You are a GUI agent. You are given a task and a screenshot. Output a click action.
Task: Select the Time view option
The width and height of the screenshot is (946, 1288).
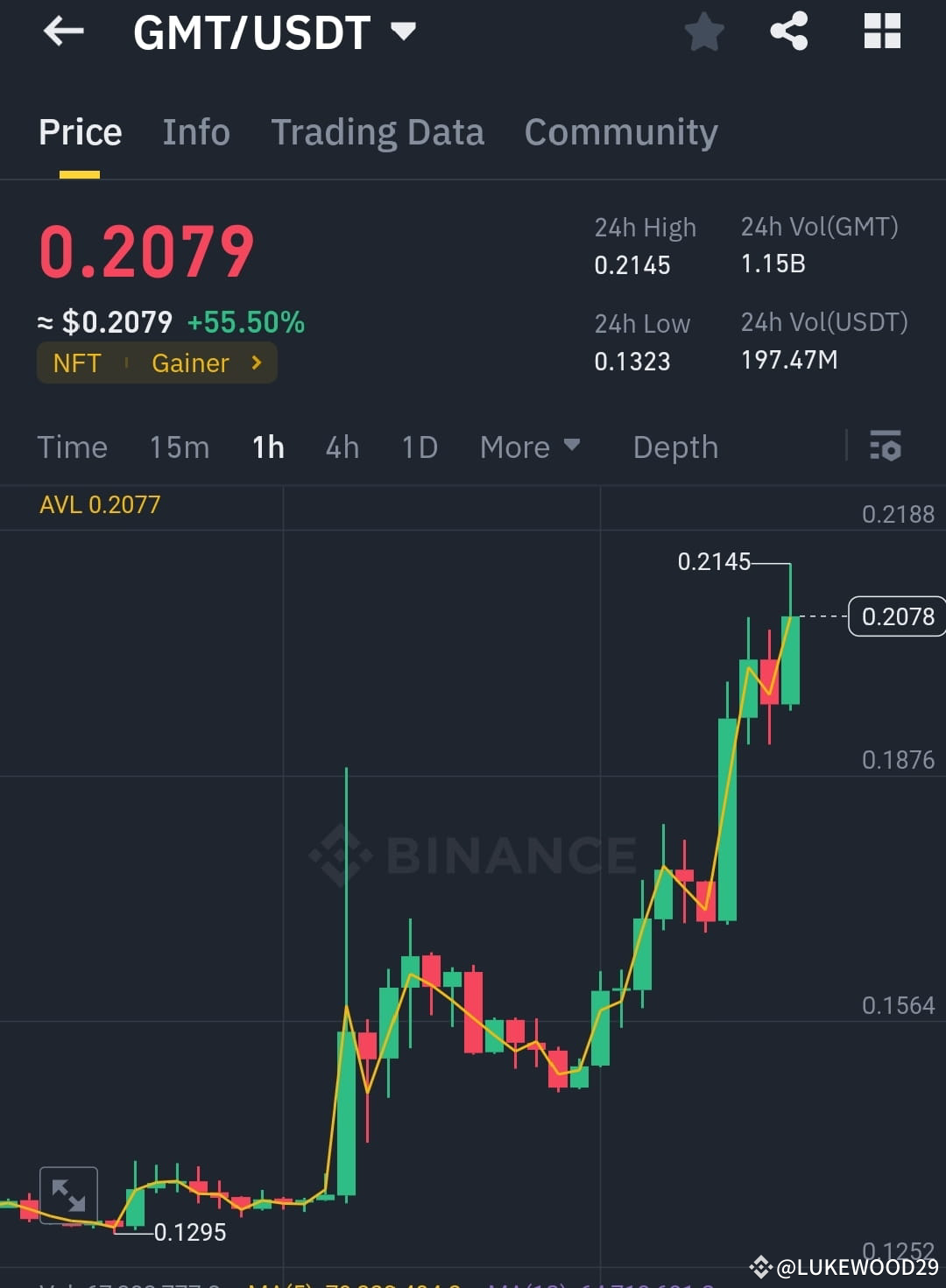click(x=72, y=447)
